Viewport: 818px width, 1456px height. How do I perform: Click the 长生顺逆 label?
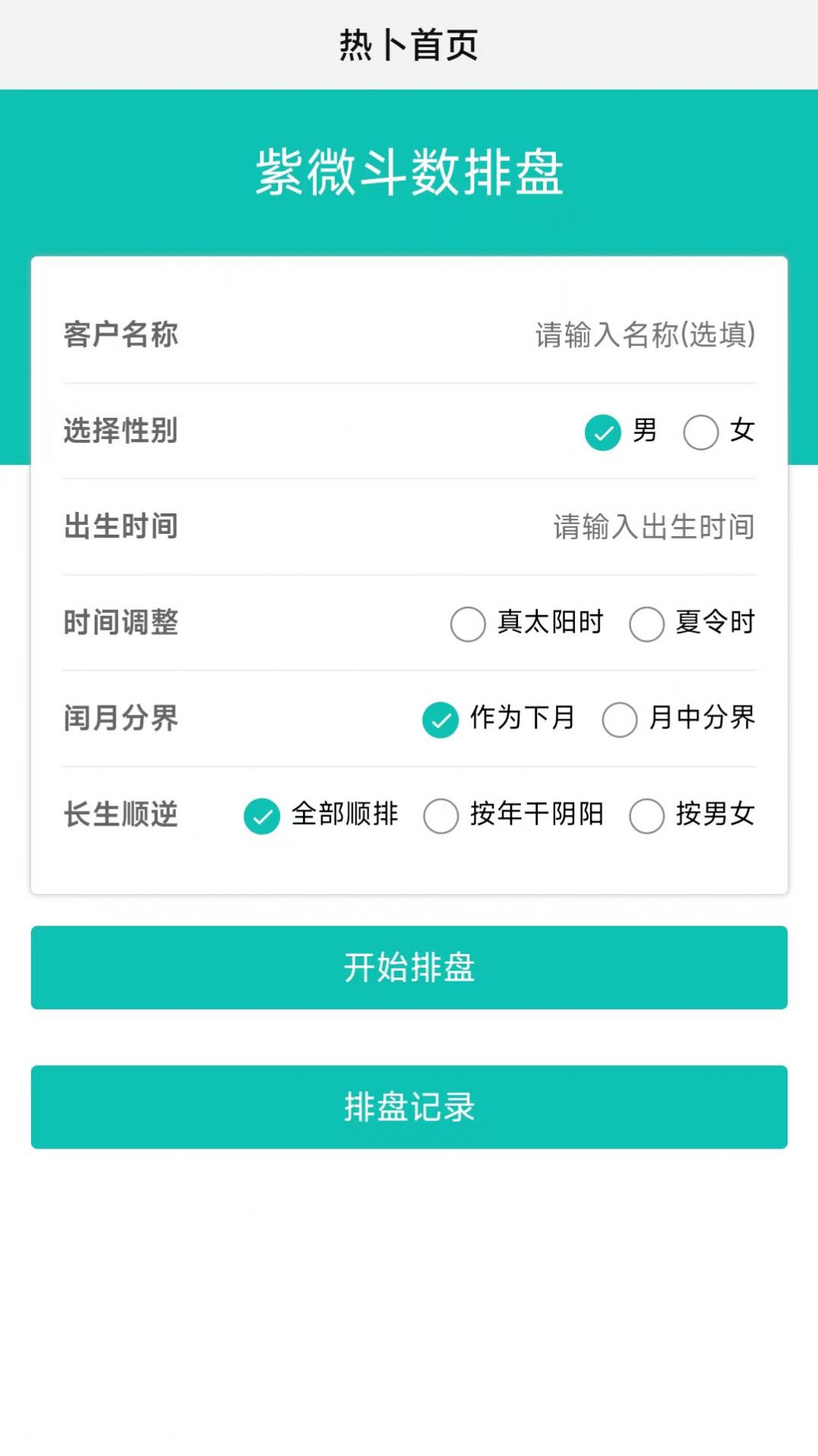click(122, 815)
